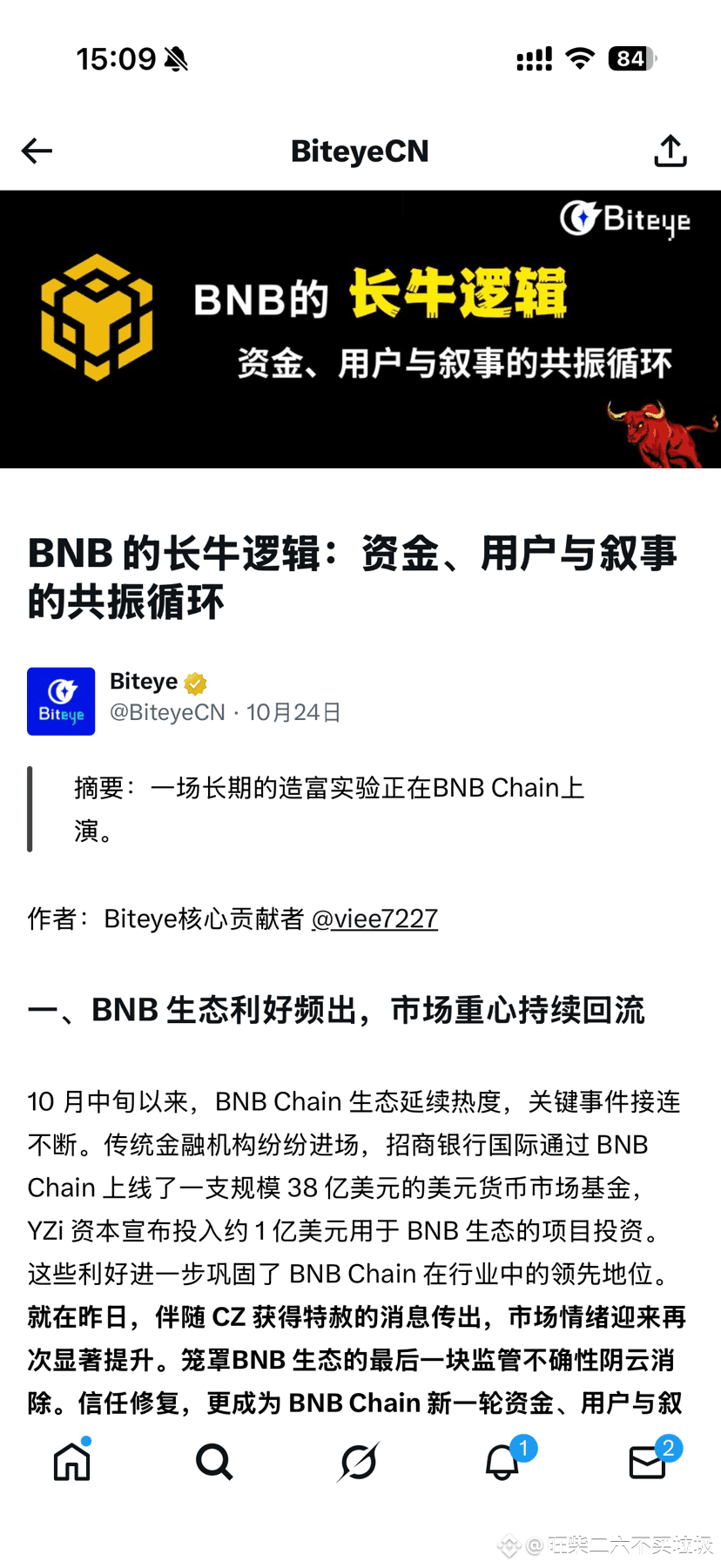
Task: Switch to the Home tab
Action: click(72, 1462)
